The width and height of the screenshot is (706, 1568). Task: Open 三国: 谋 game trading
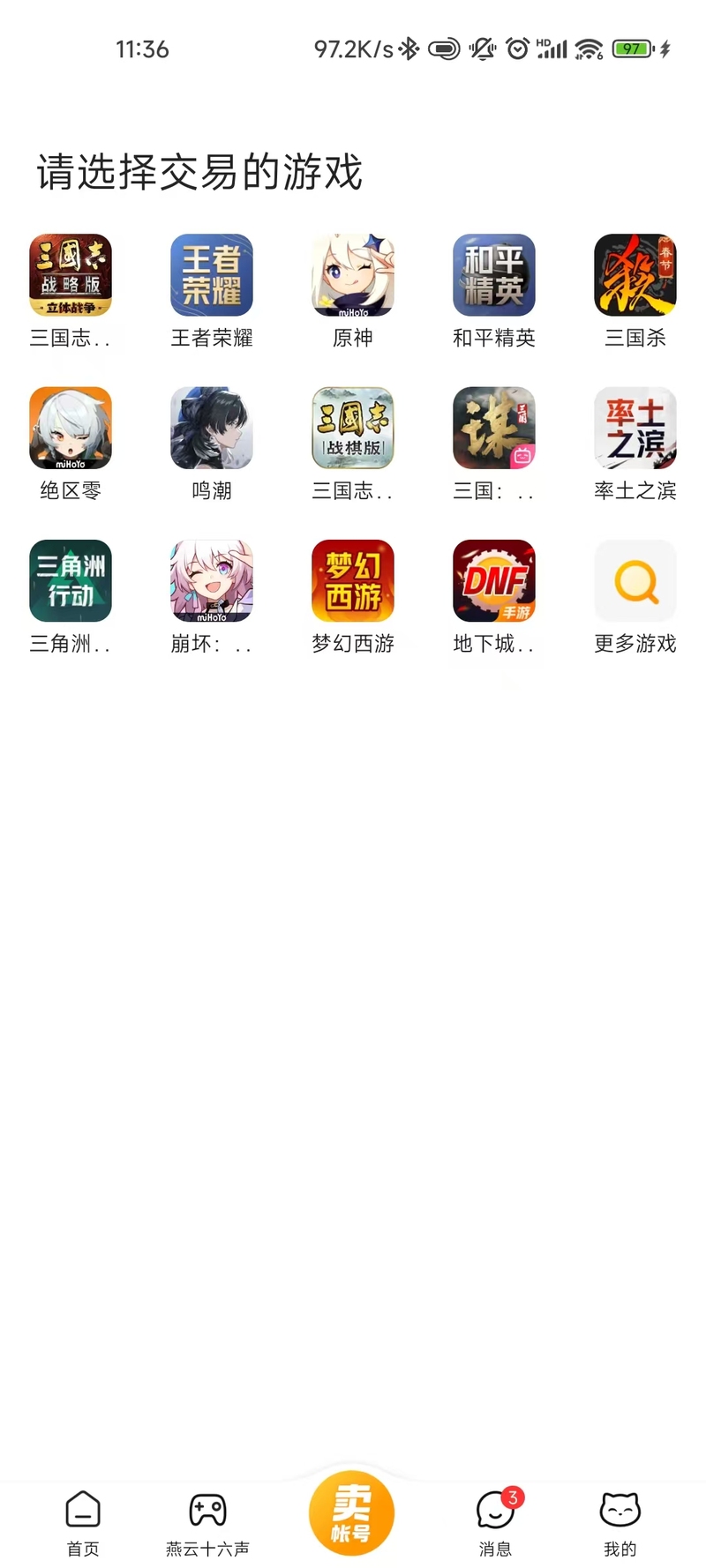(x=494, y=428)
